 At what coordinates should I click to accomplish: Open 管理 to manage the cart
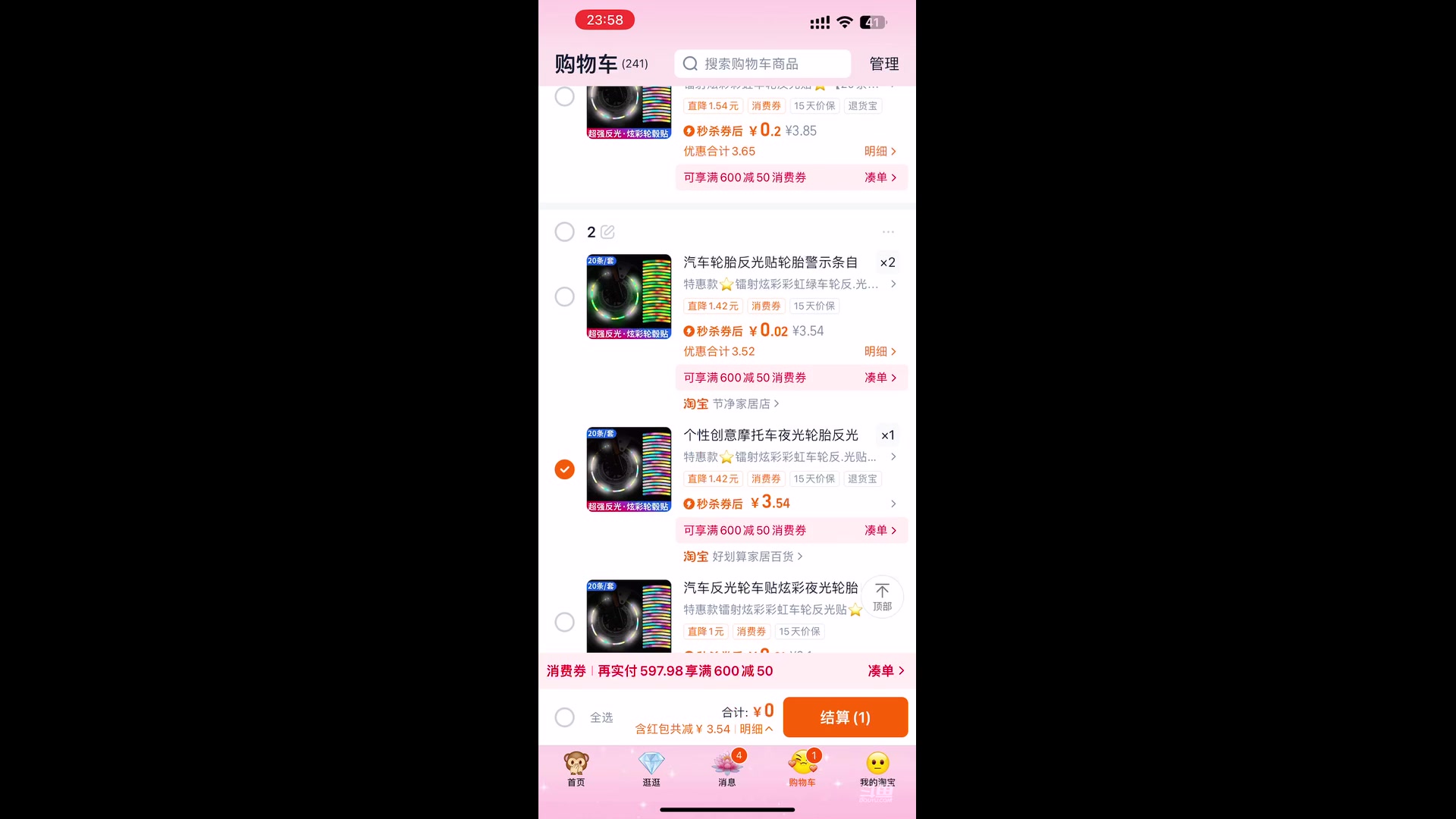[883, 64]
